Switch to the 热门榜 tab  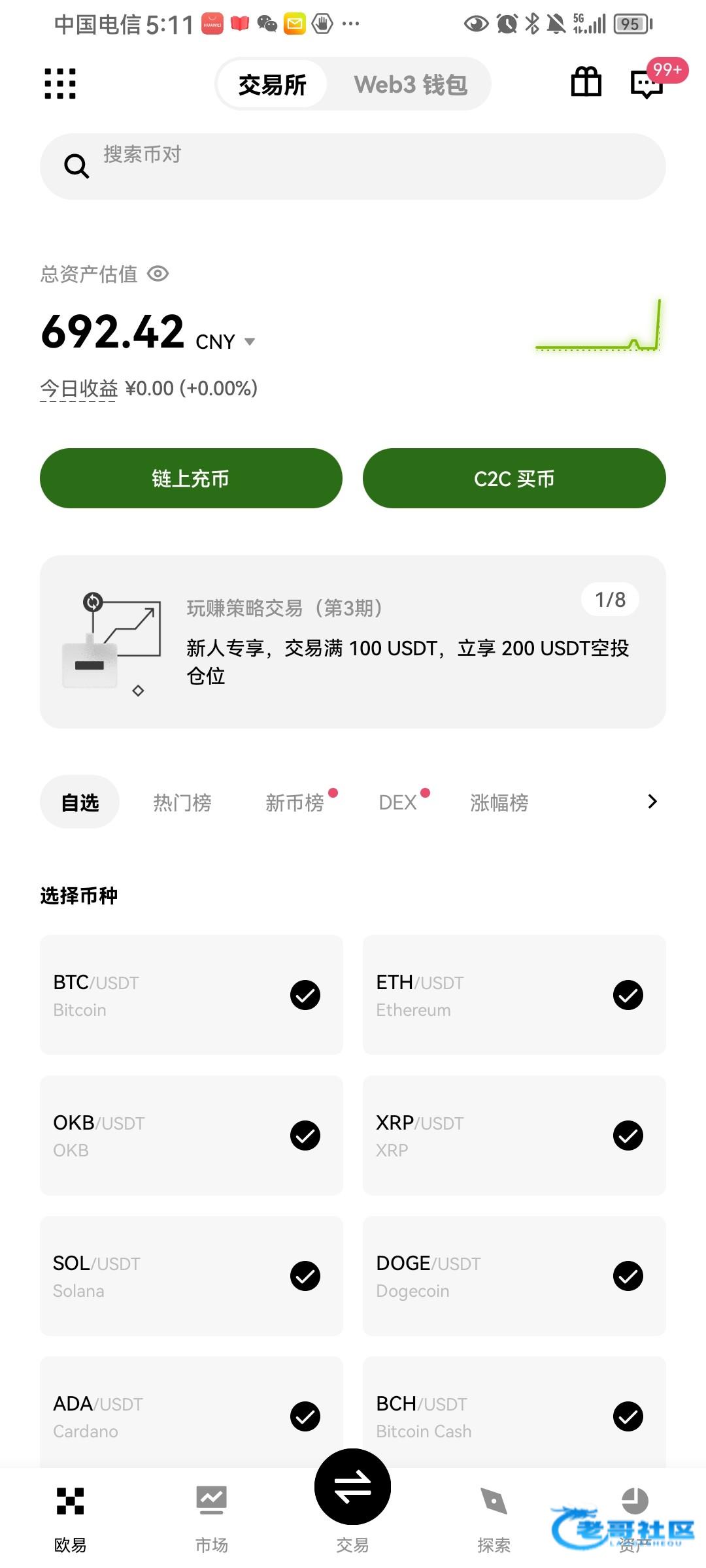182,802
